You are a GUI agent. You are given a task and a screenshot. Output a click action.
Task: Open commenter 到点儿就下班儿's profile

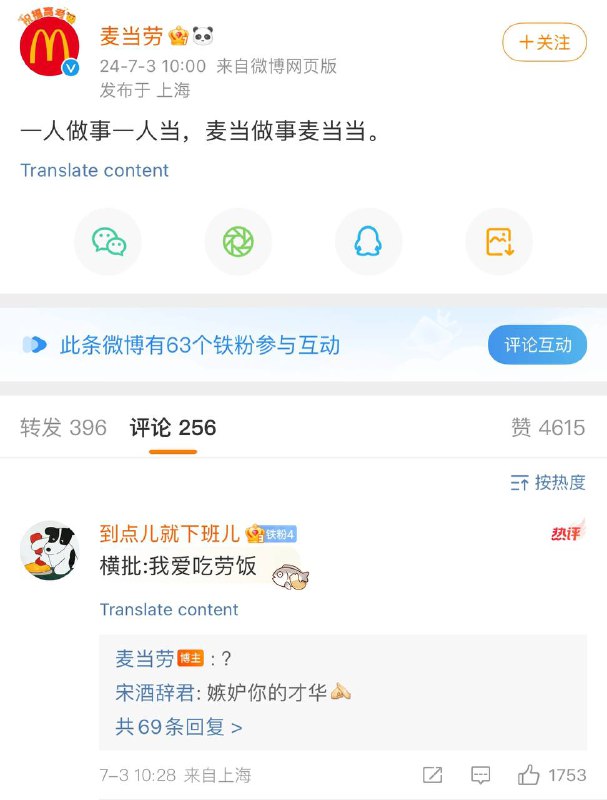[49, 550]
